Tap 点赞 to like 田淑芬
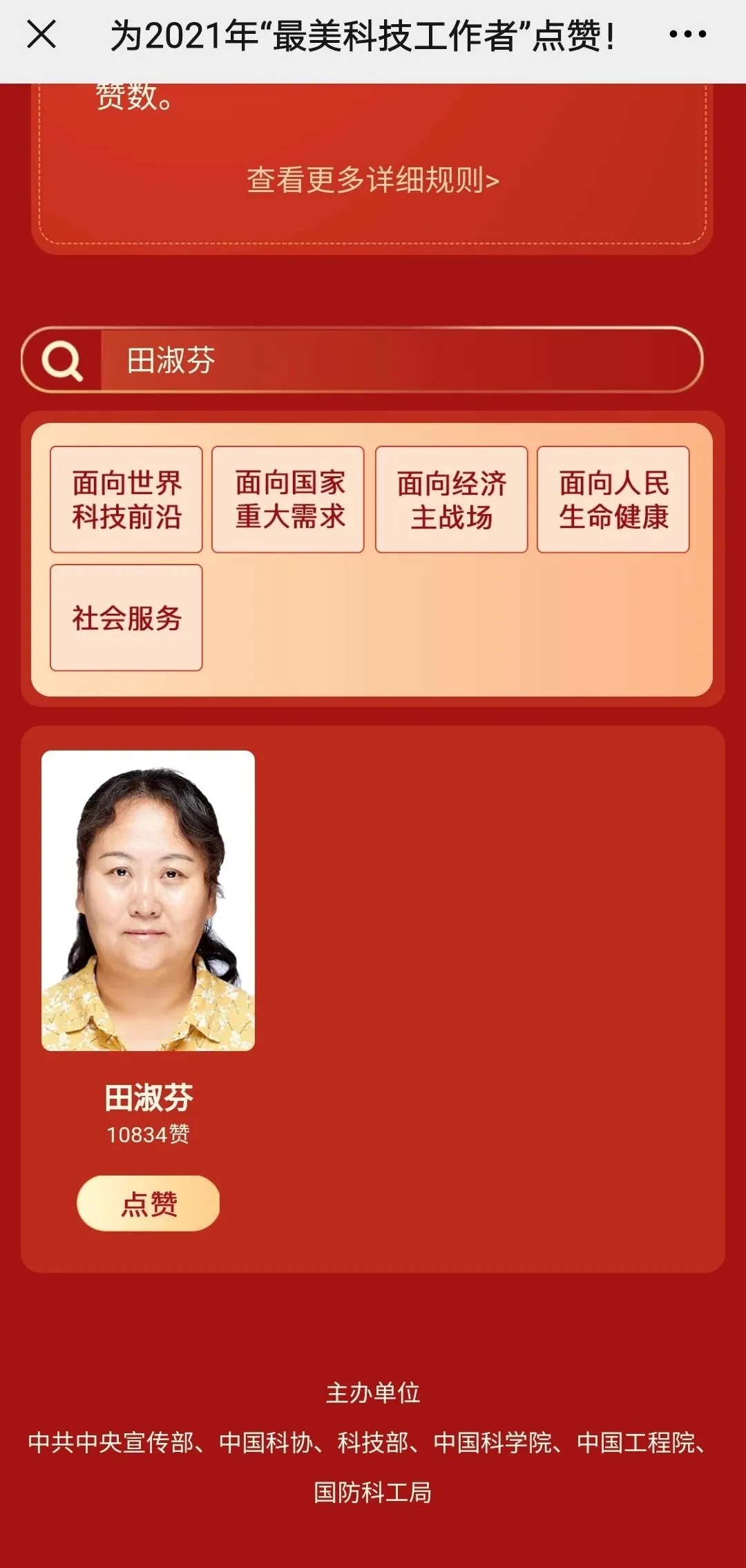This screenshot has height=1568, width=746. click(x=148, y=1203)
